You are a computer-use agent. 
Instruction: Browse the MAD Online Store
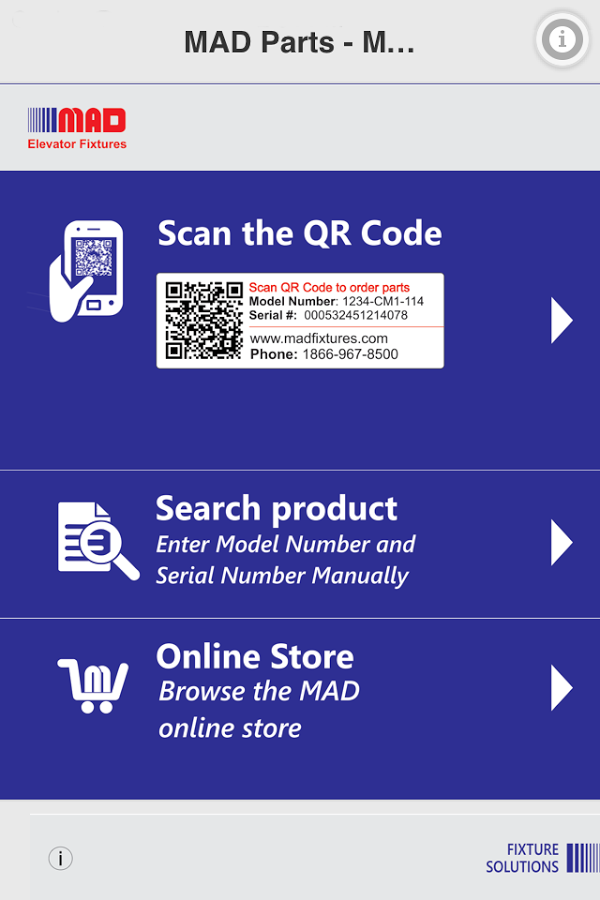point(300,688)
